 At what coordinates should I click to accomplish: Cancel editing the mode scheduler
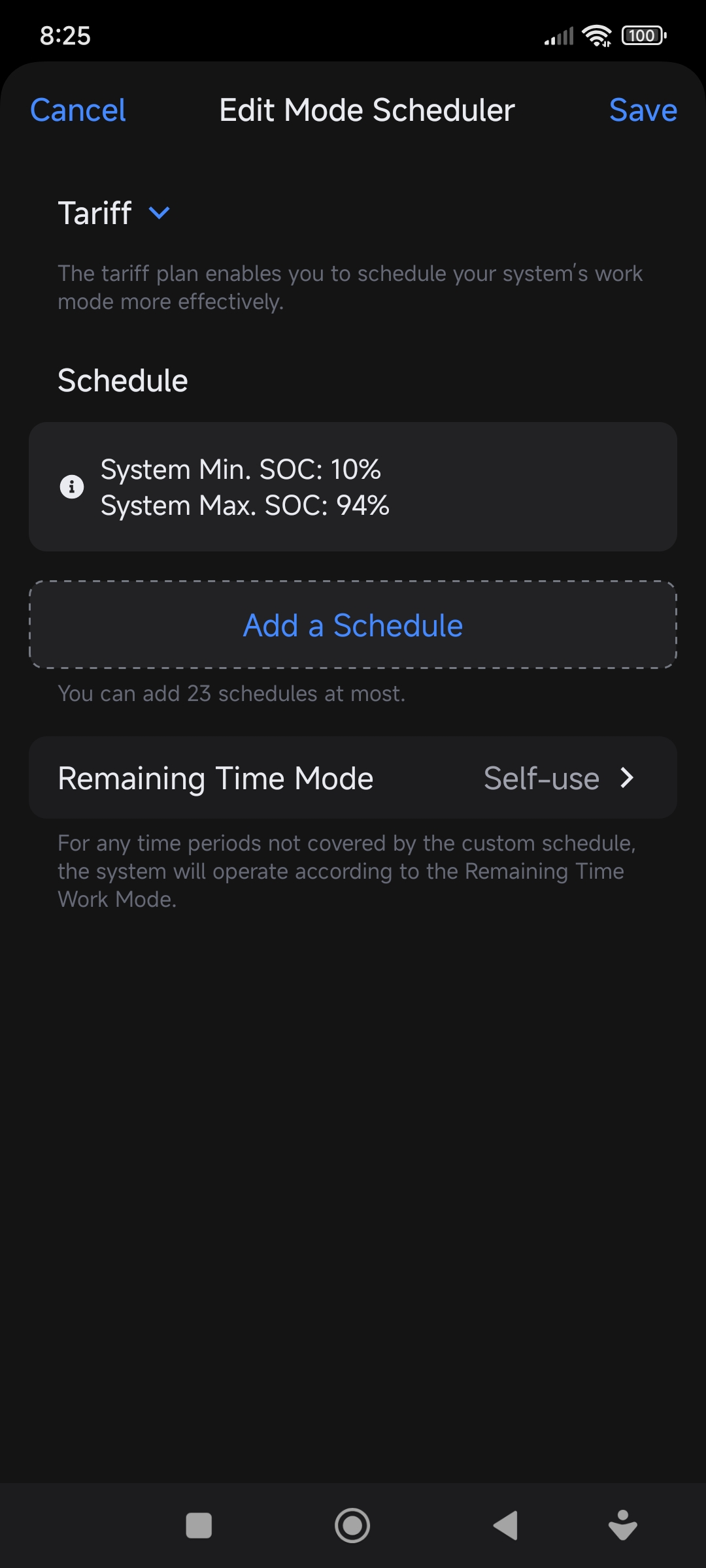(78, 110)
